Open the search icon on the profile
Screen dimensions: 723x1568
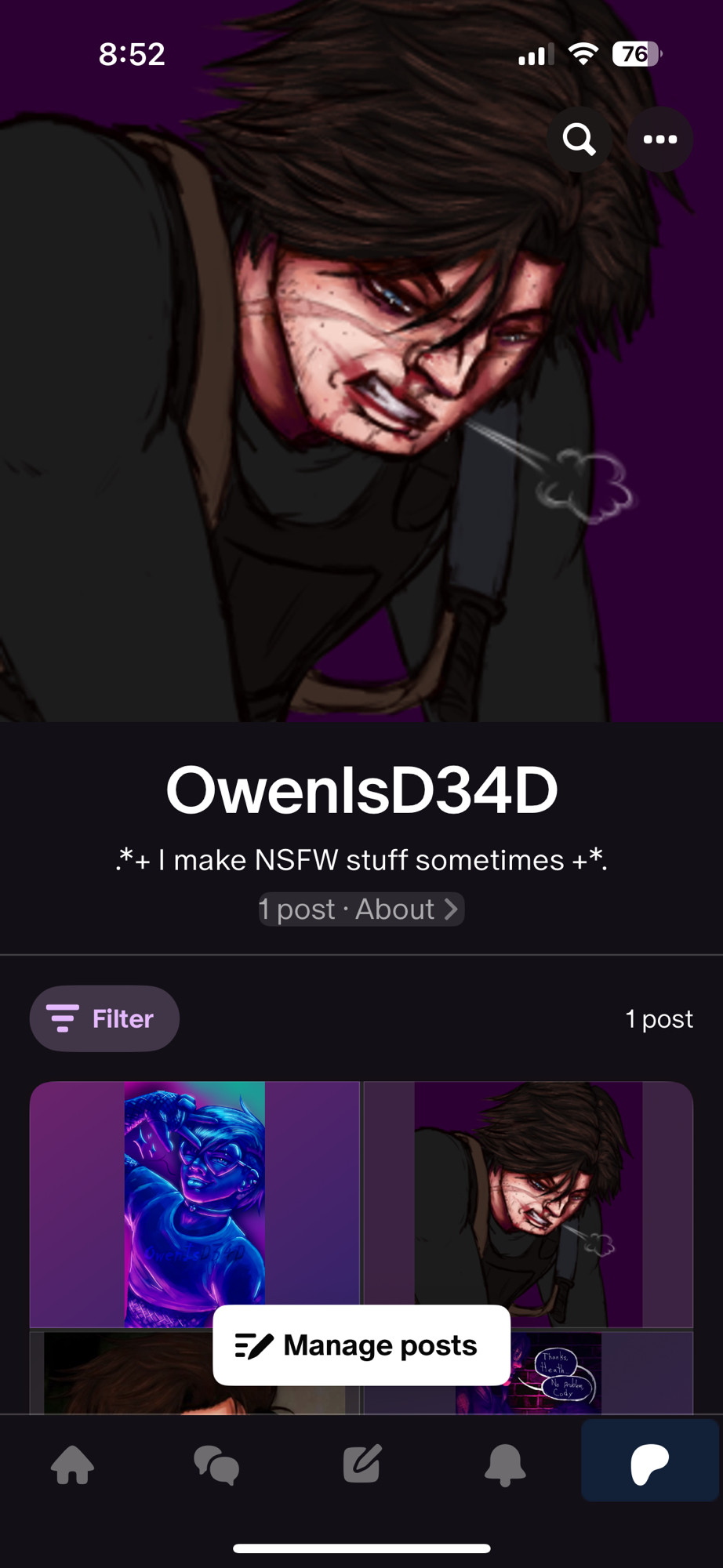tap(579, 140)
